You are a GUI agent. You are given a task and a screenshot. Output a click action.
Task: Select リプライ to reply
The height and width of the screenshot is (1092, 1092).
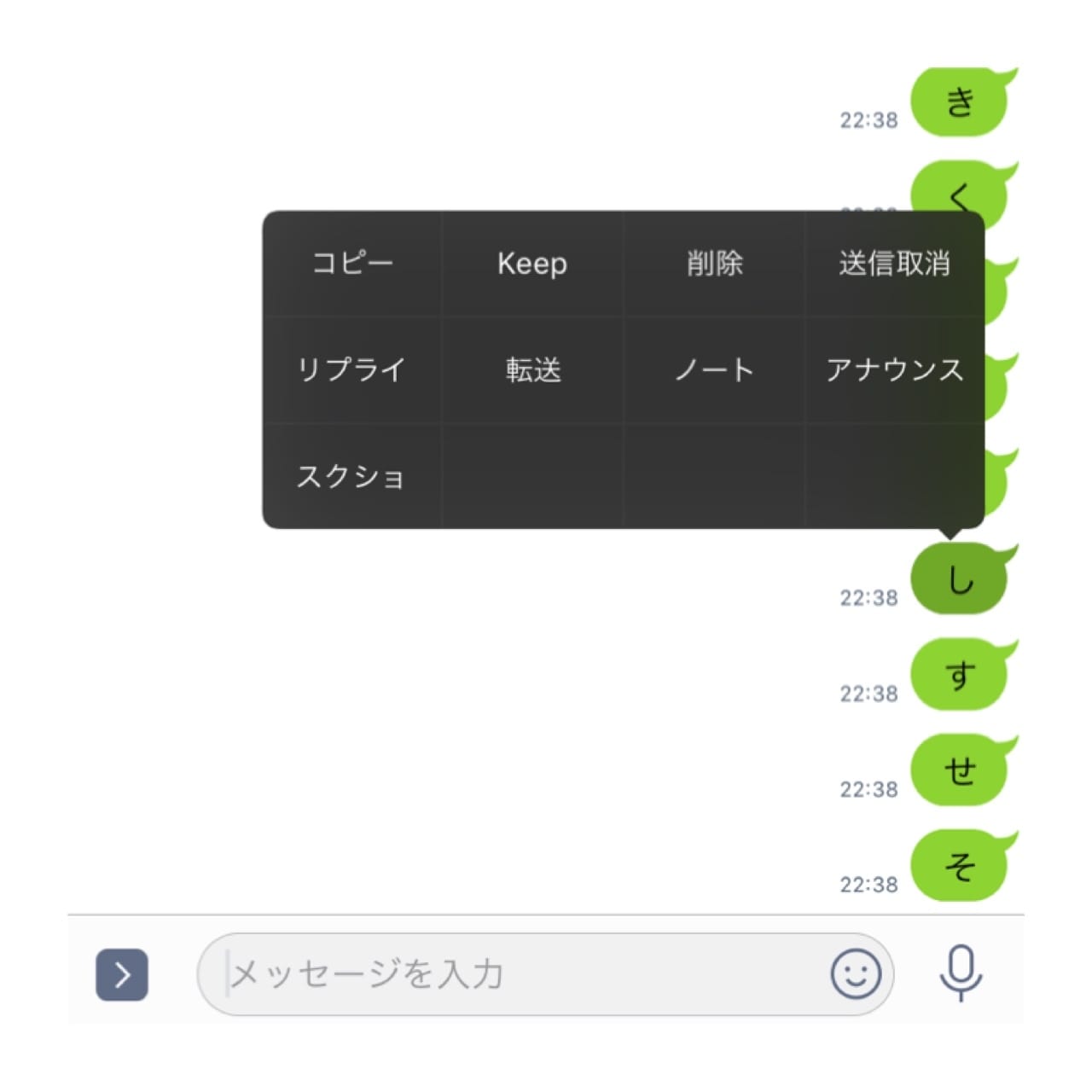352,369
